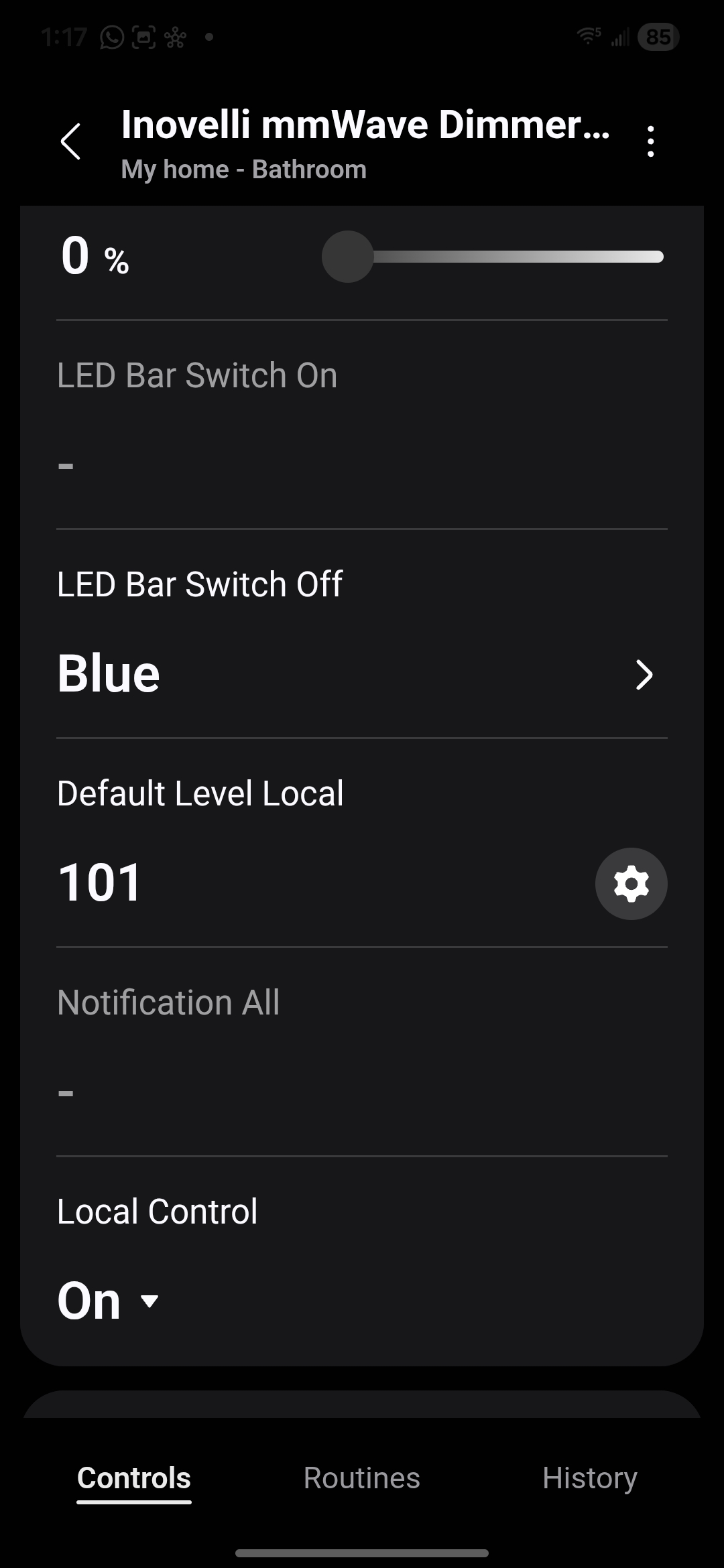
Task: Switch to the History tab
Action: [x=589, y=1478]
